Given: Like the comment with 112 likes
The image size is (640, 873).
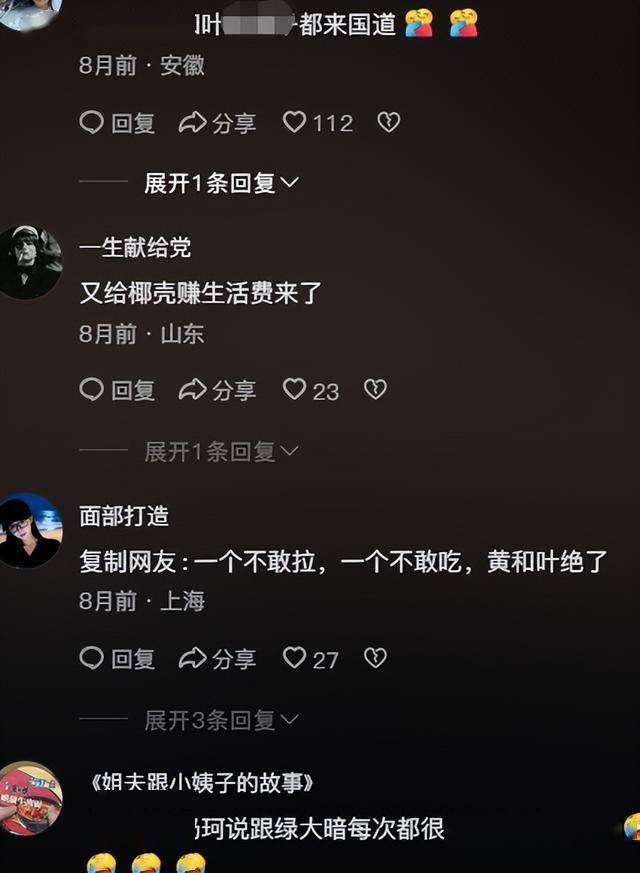Looking at the screenshot, I should [x=295, y=122].
